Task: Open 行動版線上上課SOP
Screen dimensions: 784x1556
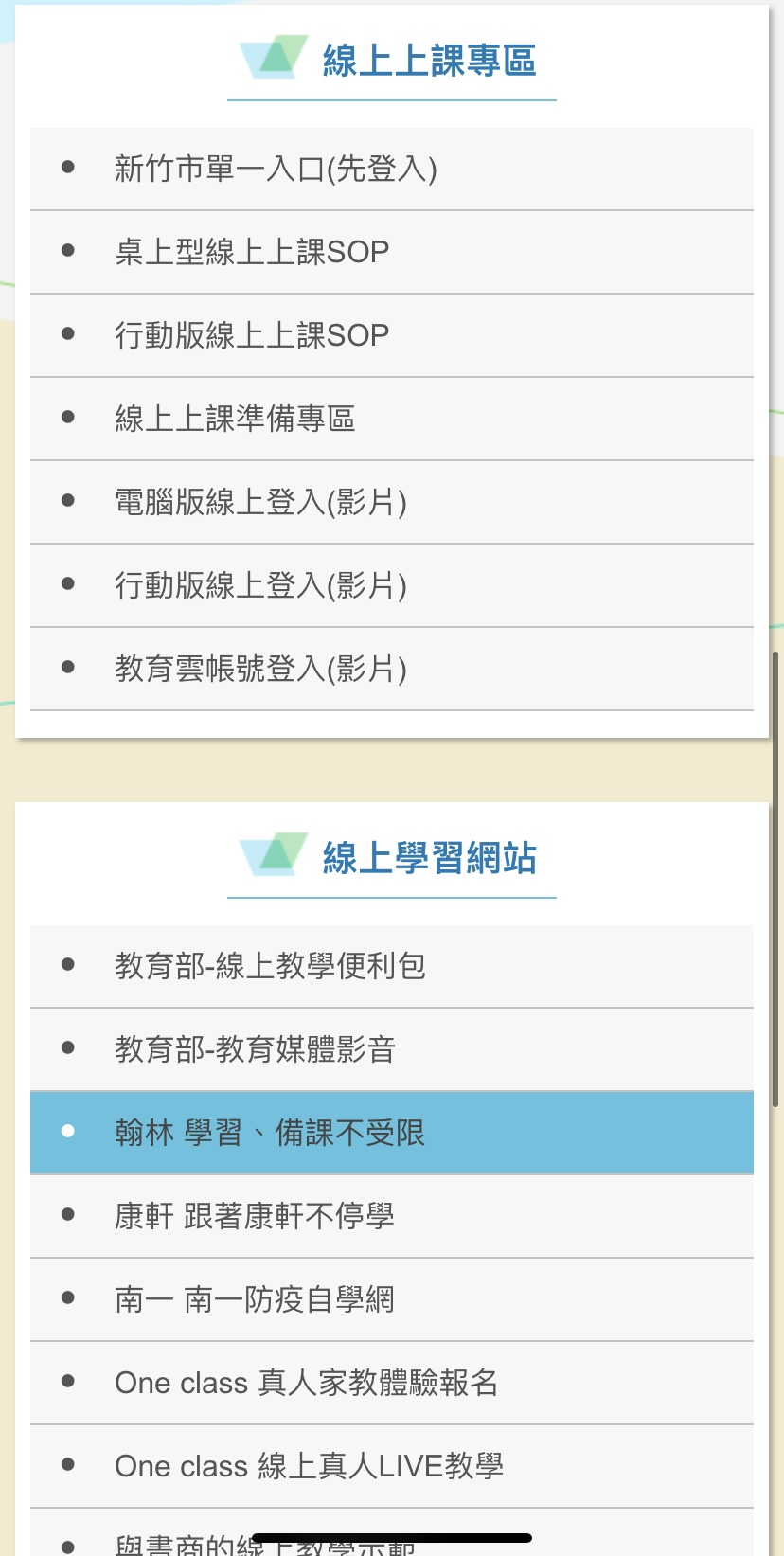Action: (252, 336)
